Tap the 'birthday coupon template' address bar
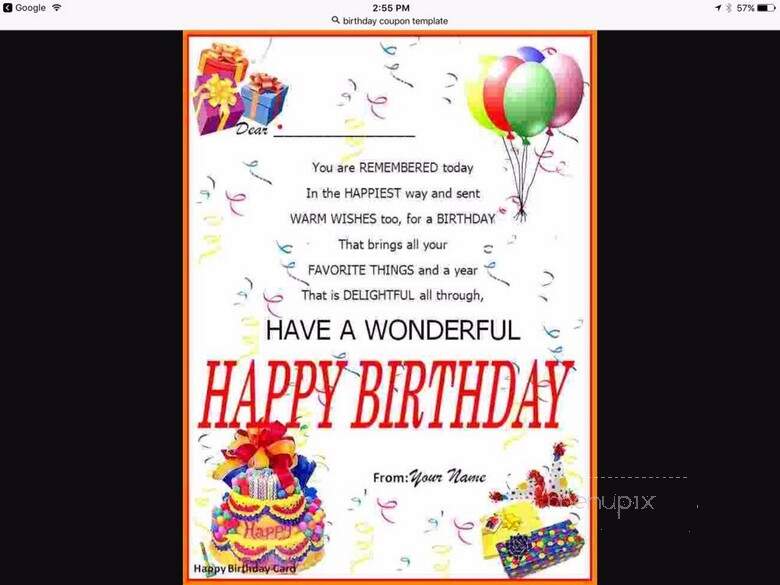This screenshot has width=780, height=585. tap(390, 21)
